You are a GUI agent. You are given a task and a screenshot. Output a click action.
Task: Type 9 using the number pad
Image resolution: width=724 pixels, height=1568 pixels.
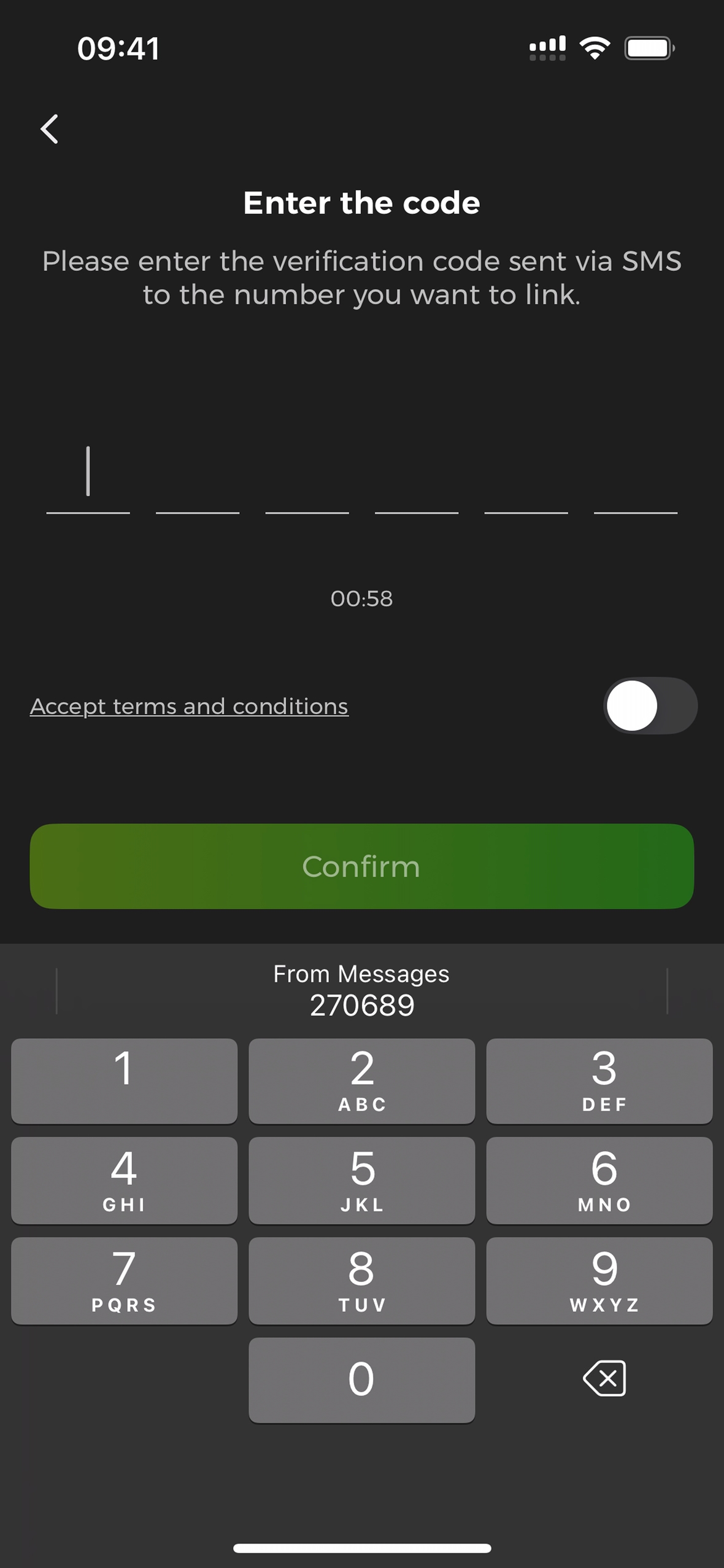pyautogui.click(x=599, y=1280)
